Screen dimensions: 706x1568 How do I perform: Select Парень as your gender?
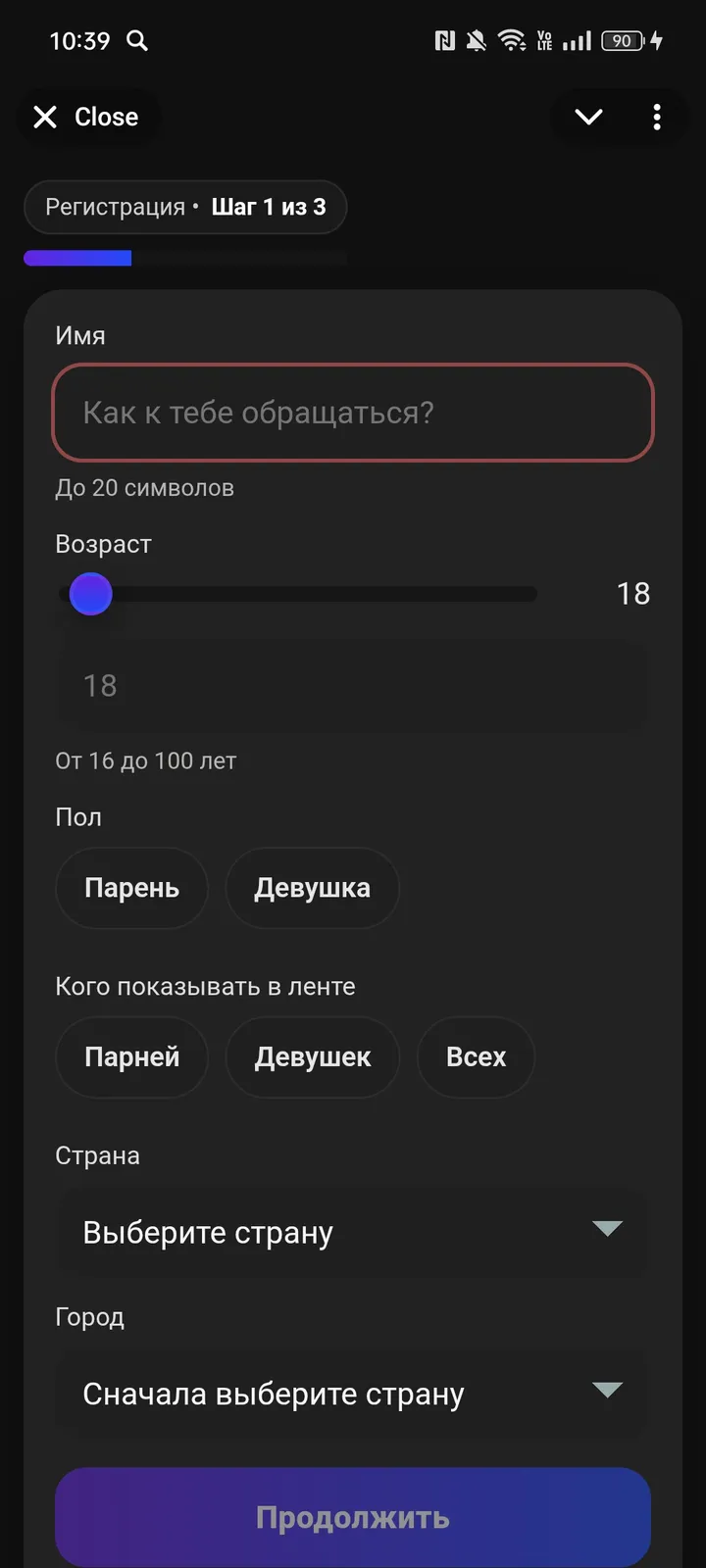131,888
